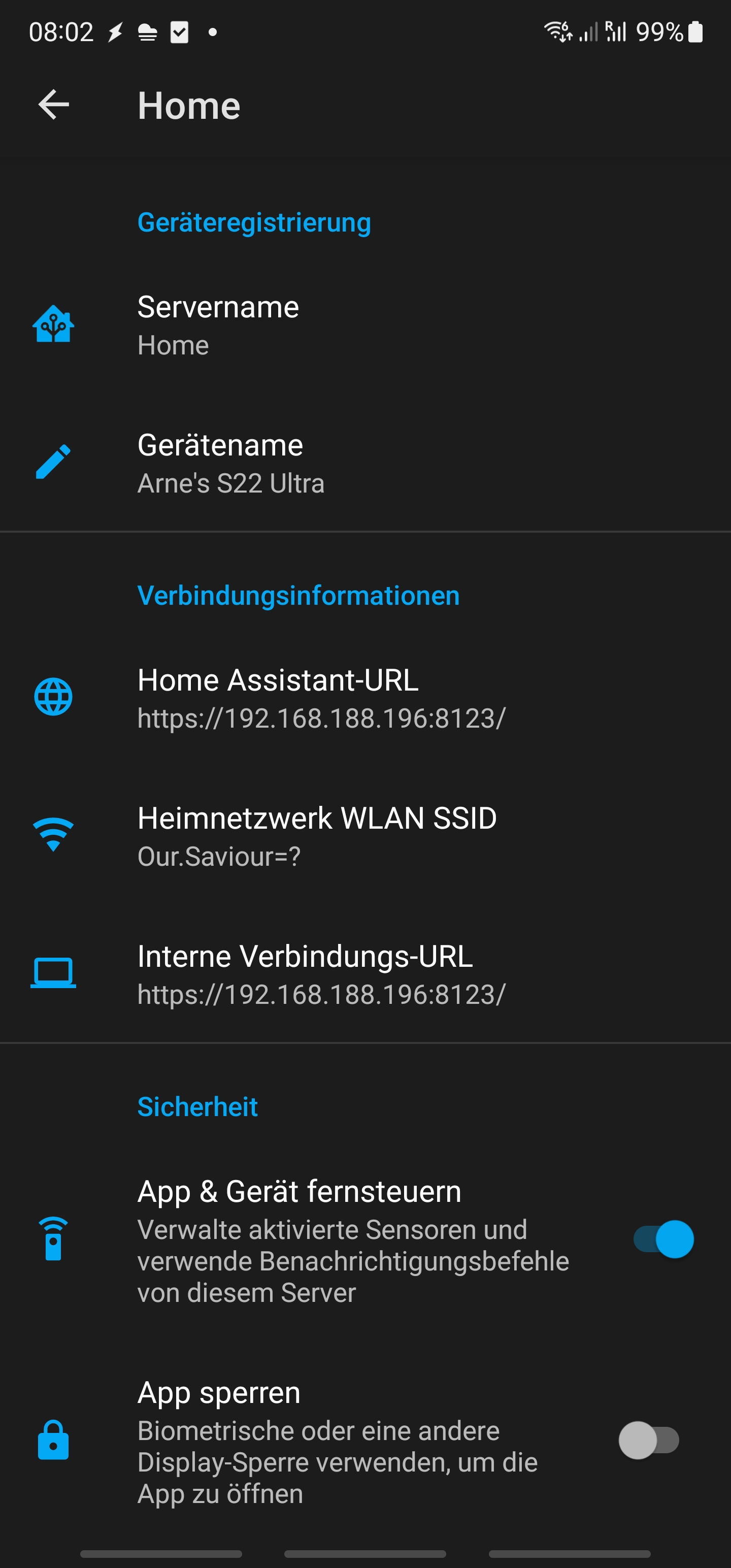Select the pencil icon beside Gerätename
Viewport: 731px width, 1568px height.
(54, 463)
